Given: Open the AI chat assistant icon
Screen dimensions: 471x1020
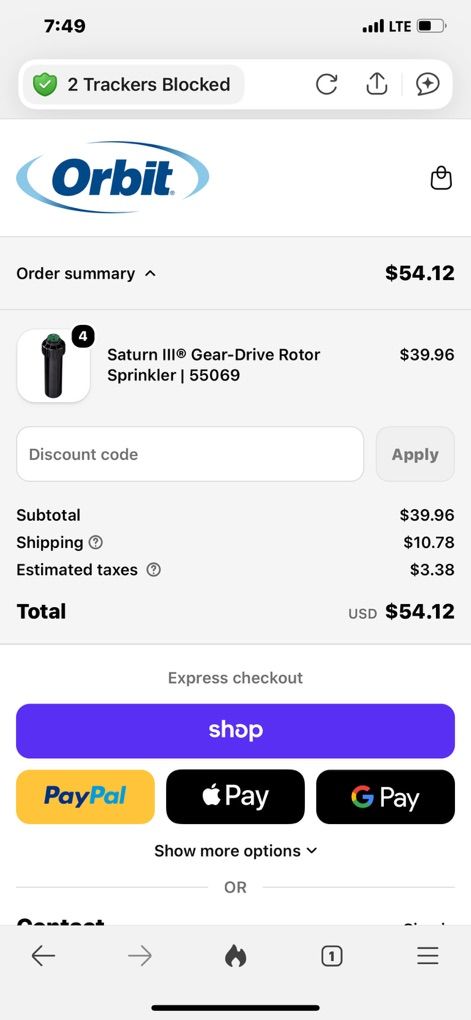Looking at the screenshot, I should point(428,85).
